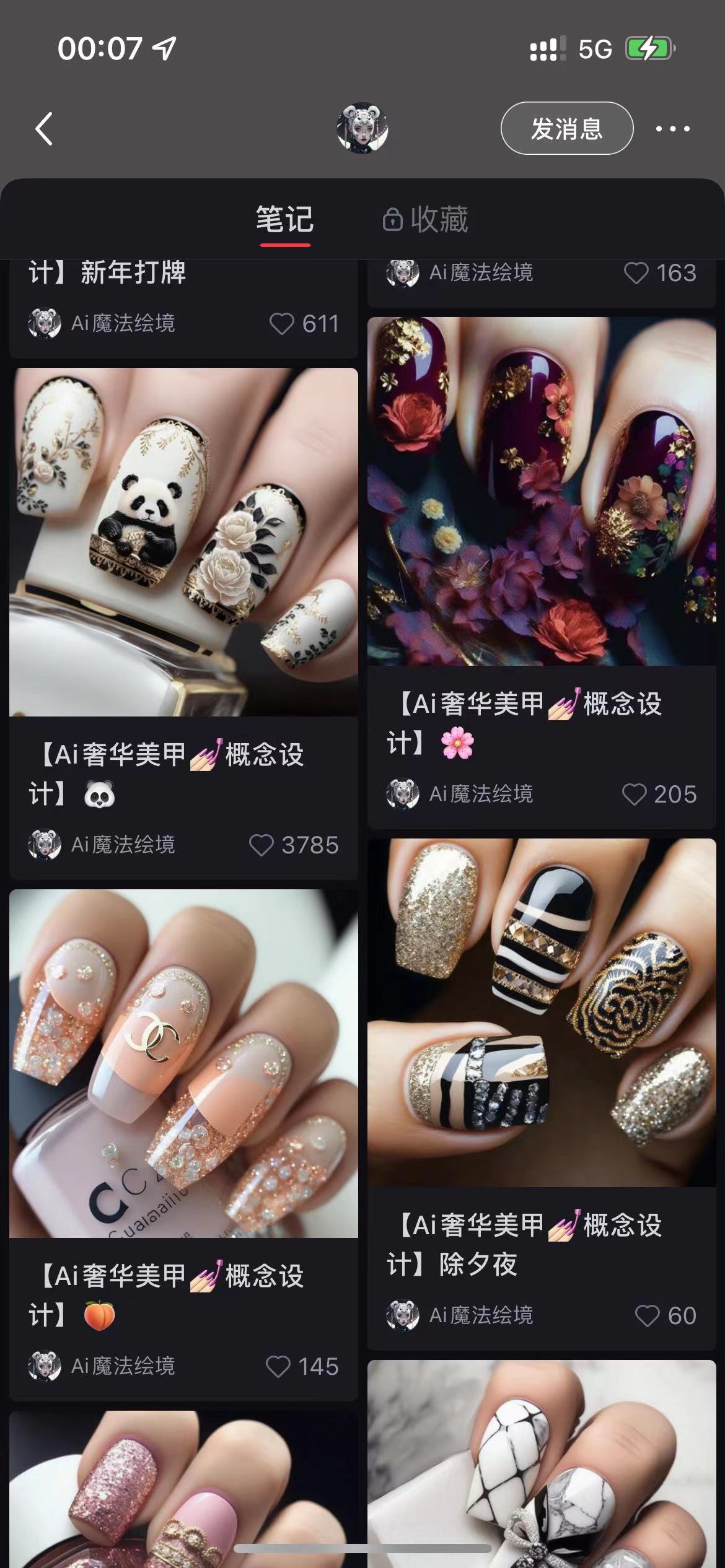Tap the profile avatar in the header
This screenshot has width=725, height=1568.
(x=362, y=128)
